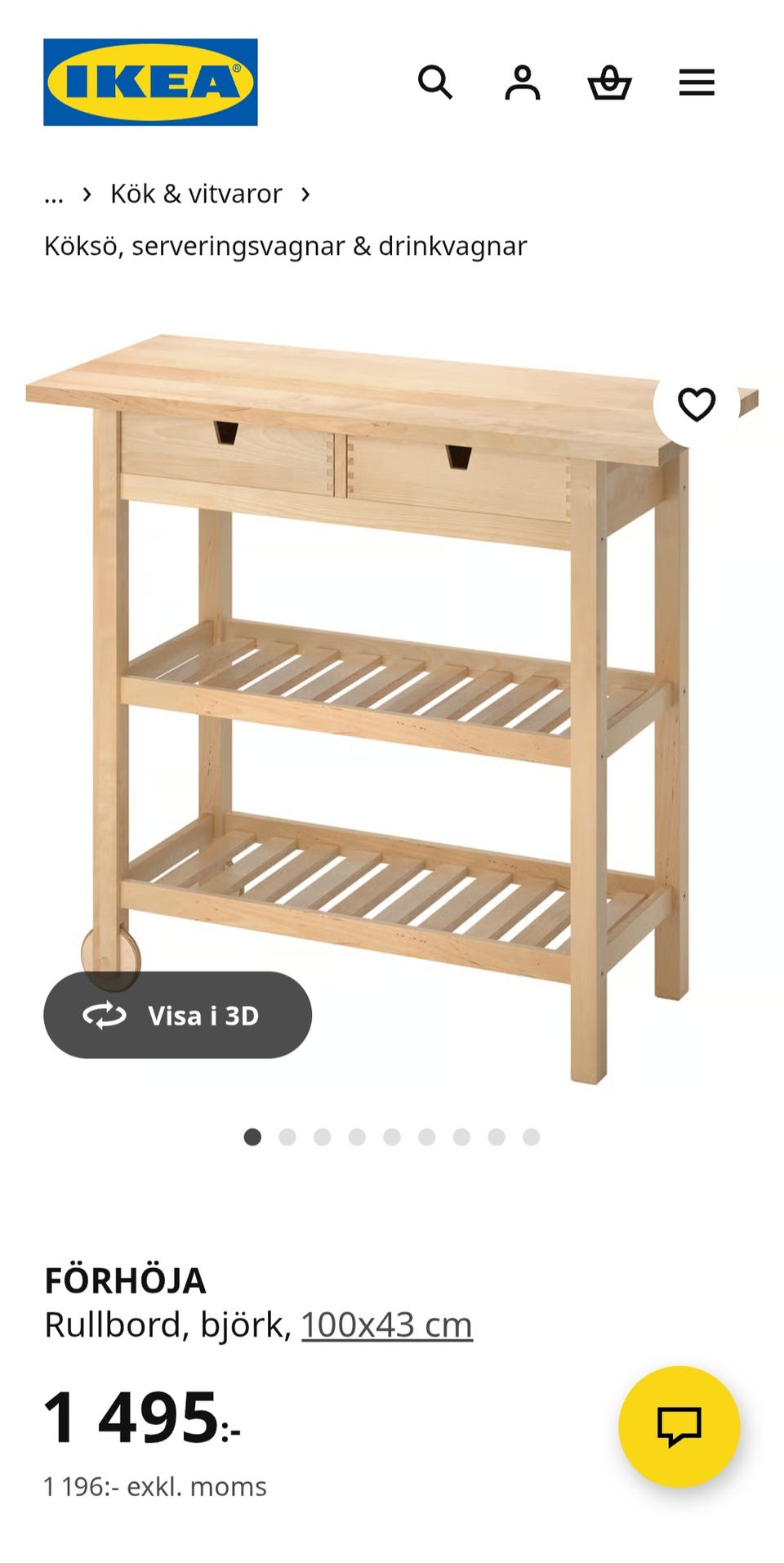Go to the IKEA home page logo
Image resolution: width=784 pixels, height=1563 pixels.
[x=150, y=83]
